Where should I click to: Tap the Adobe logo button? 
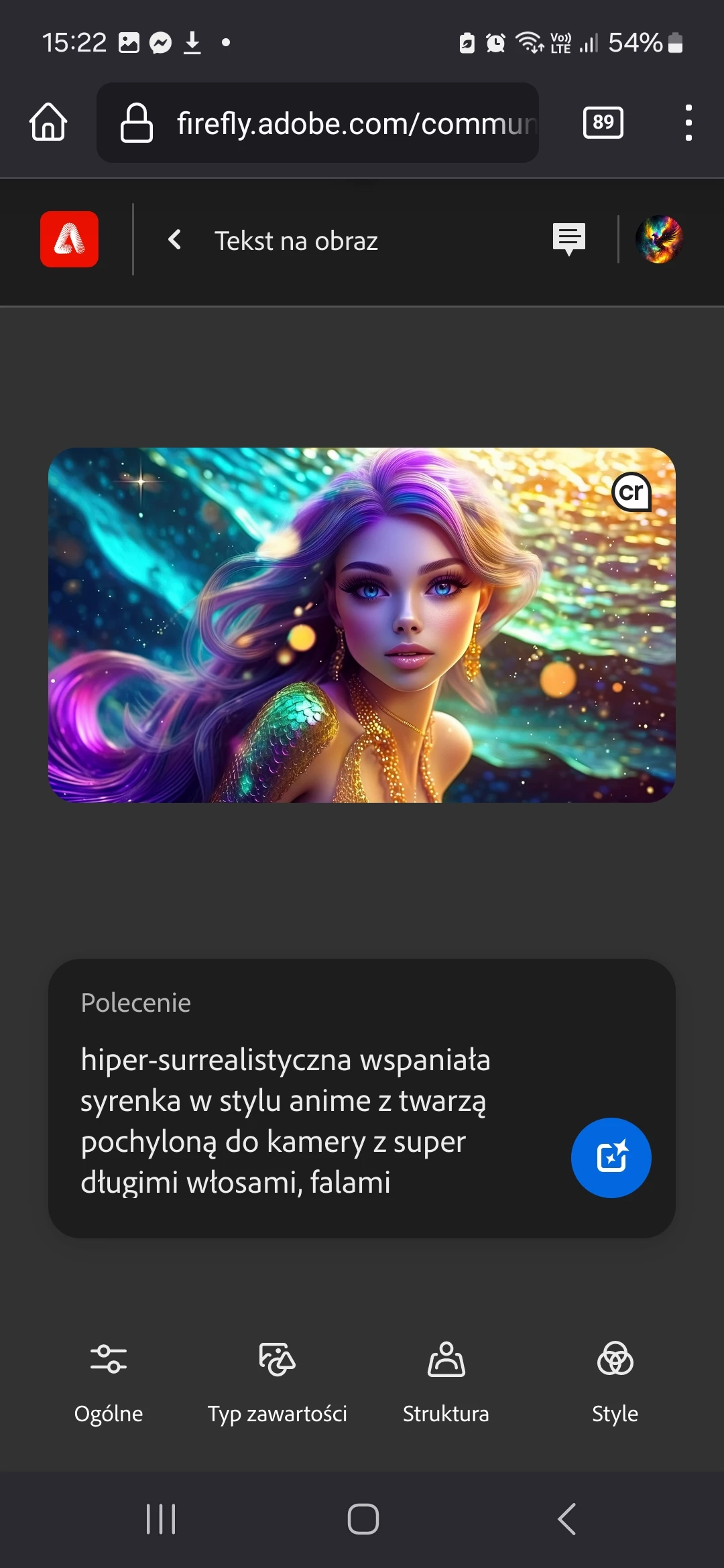point(69,239)
